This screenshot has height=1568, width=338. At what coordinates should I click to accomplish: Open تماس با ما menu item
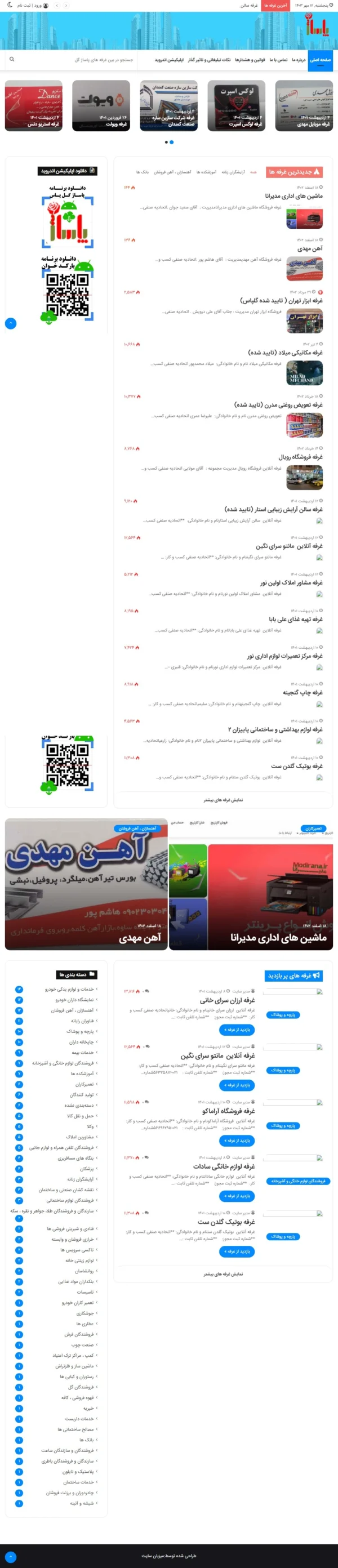(279, 60)
